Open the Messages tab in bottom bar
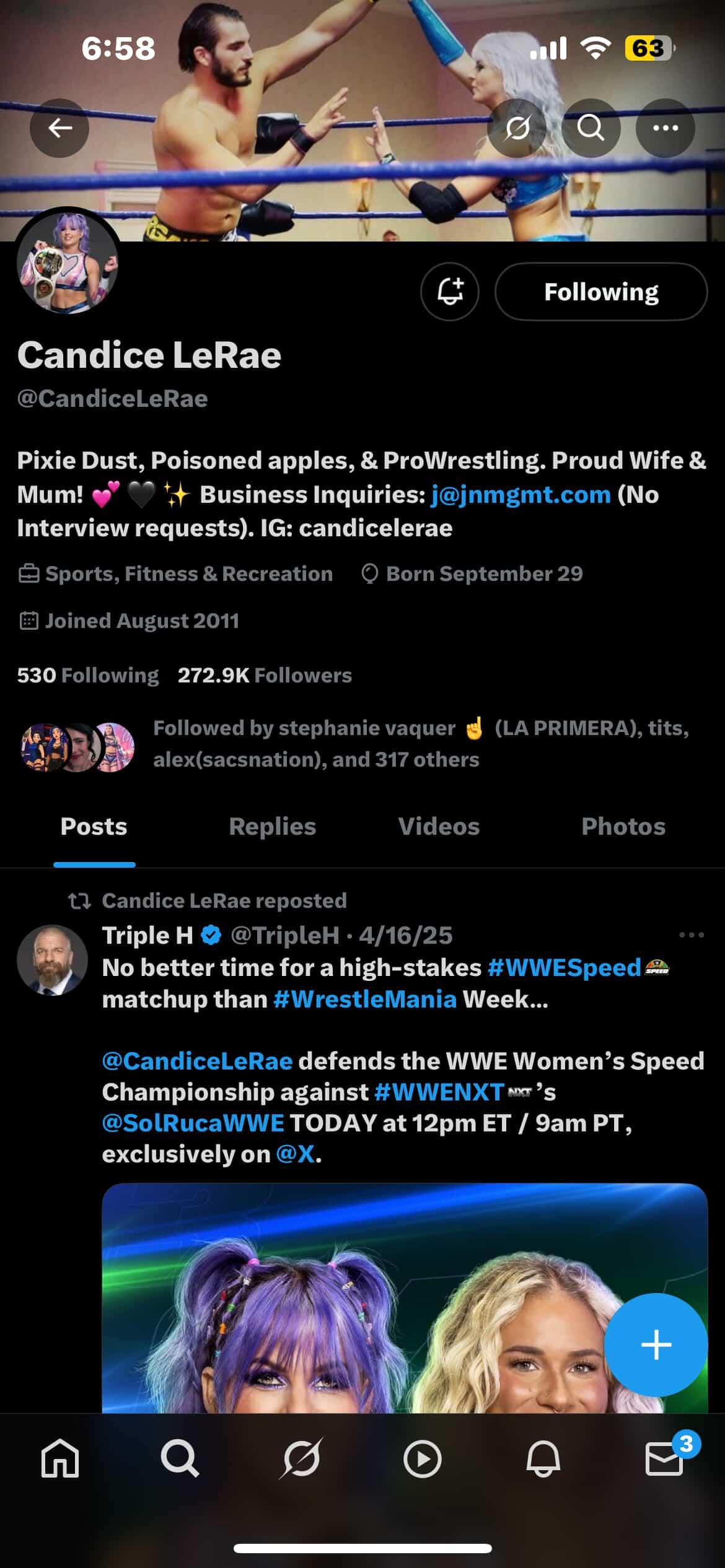 [664, 1459]
